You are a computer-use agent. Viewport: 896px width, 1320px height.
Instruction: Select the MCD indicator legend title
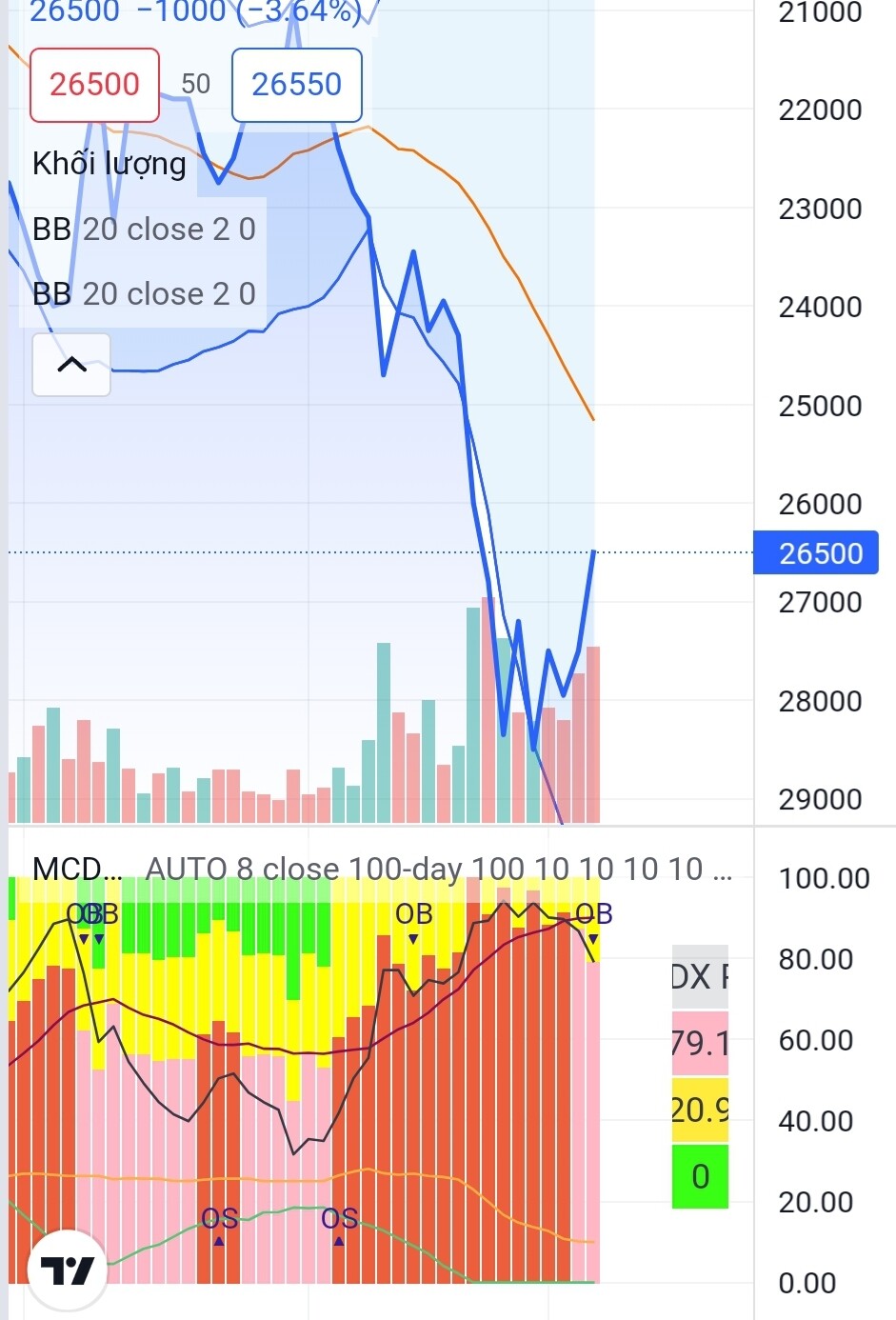click(x=77, y=869)
